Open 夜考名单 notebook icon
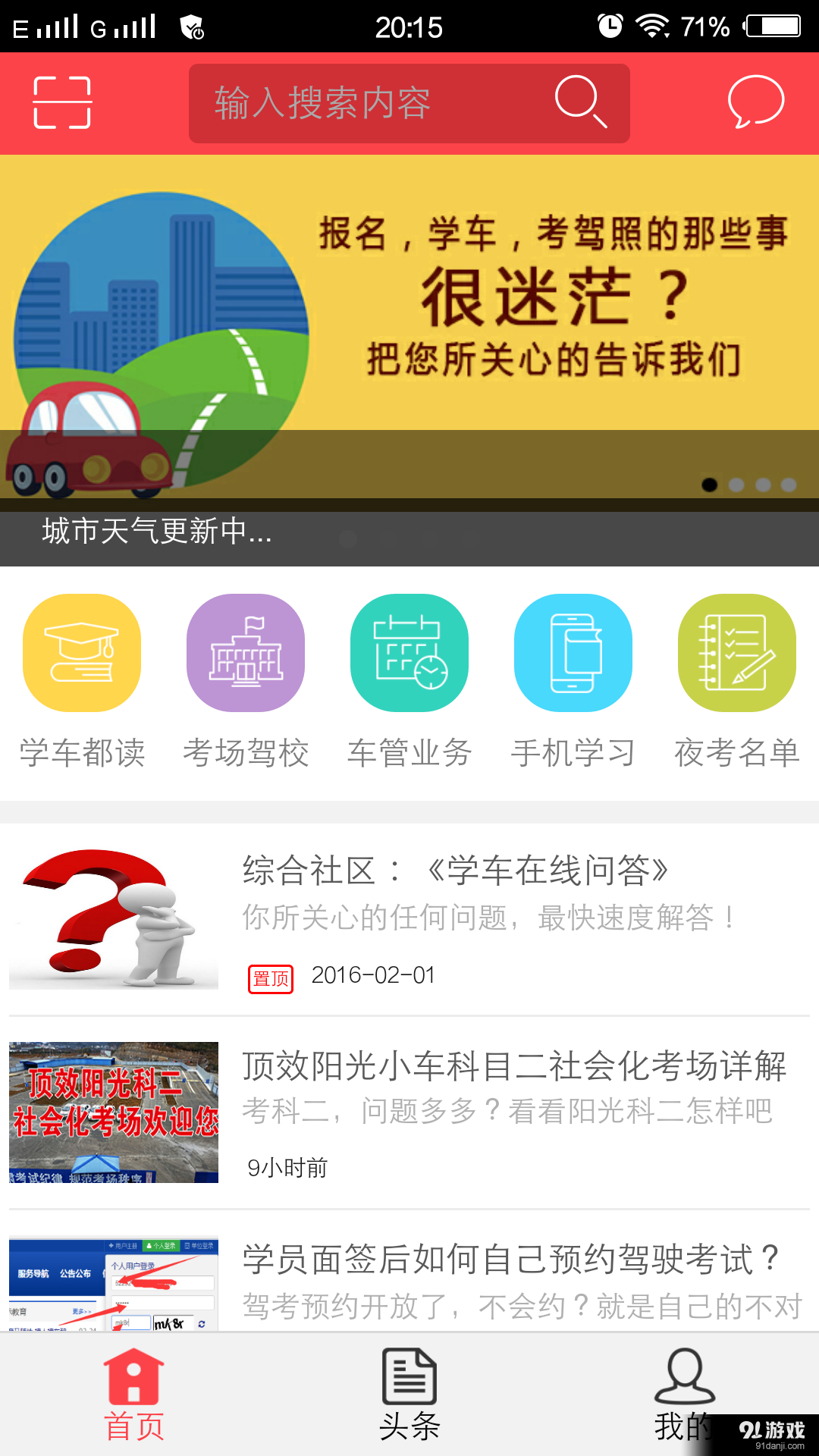 [x=736, y=654]
